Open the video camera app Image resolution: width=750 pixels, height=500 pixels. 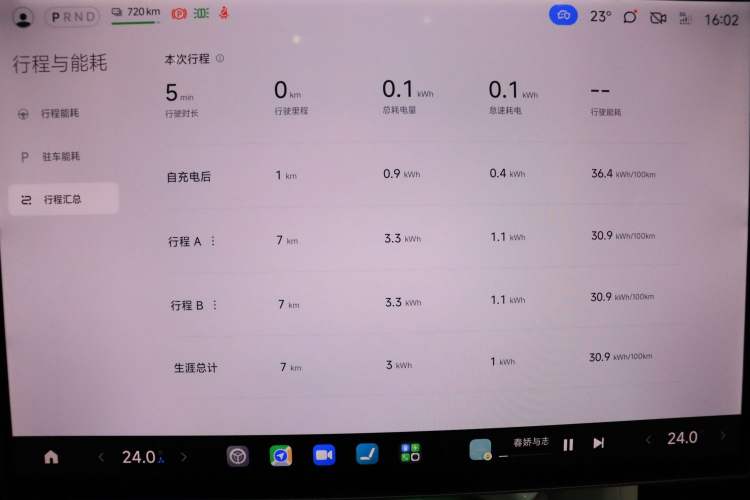[x=323, y=455]
